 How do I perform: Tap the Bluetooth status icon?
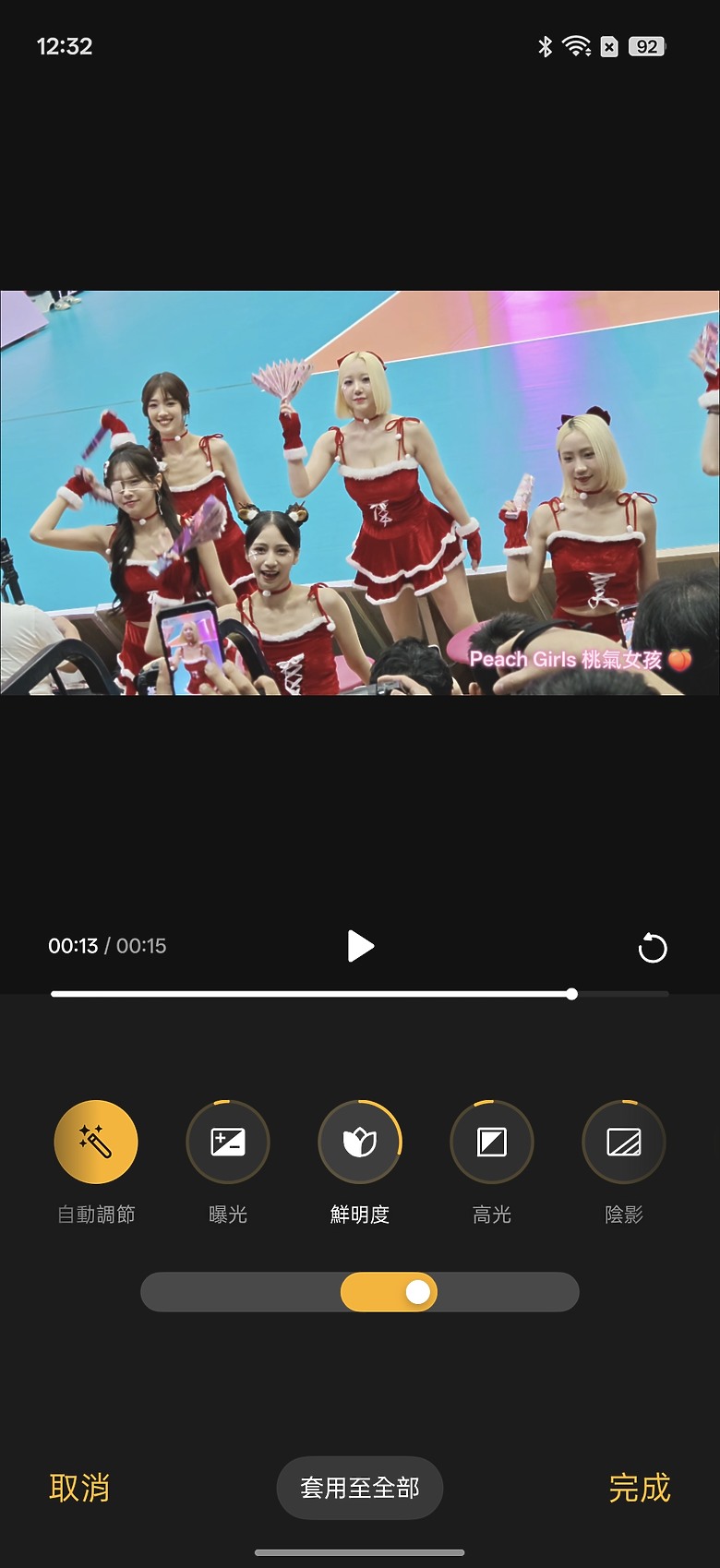pyautogui.click(x=546, y=46)
